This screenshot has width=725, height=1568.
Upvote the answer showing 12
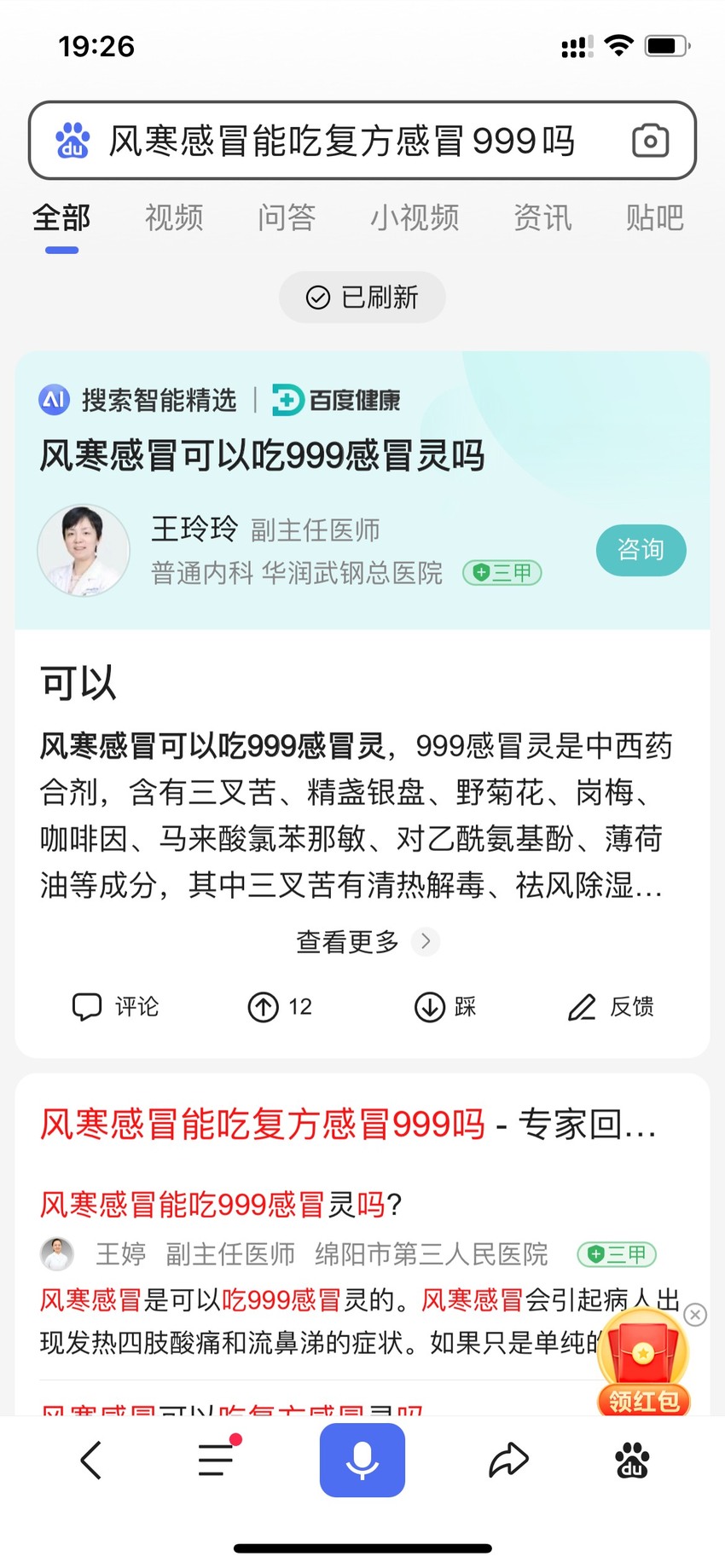pyautogui.click(x=280, y=1007)
